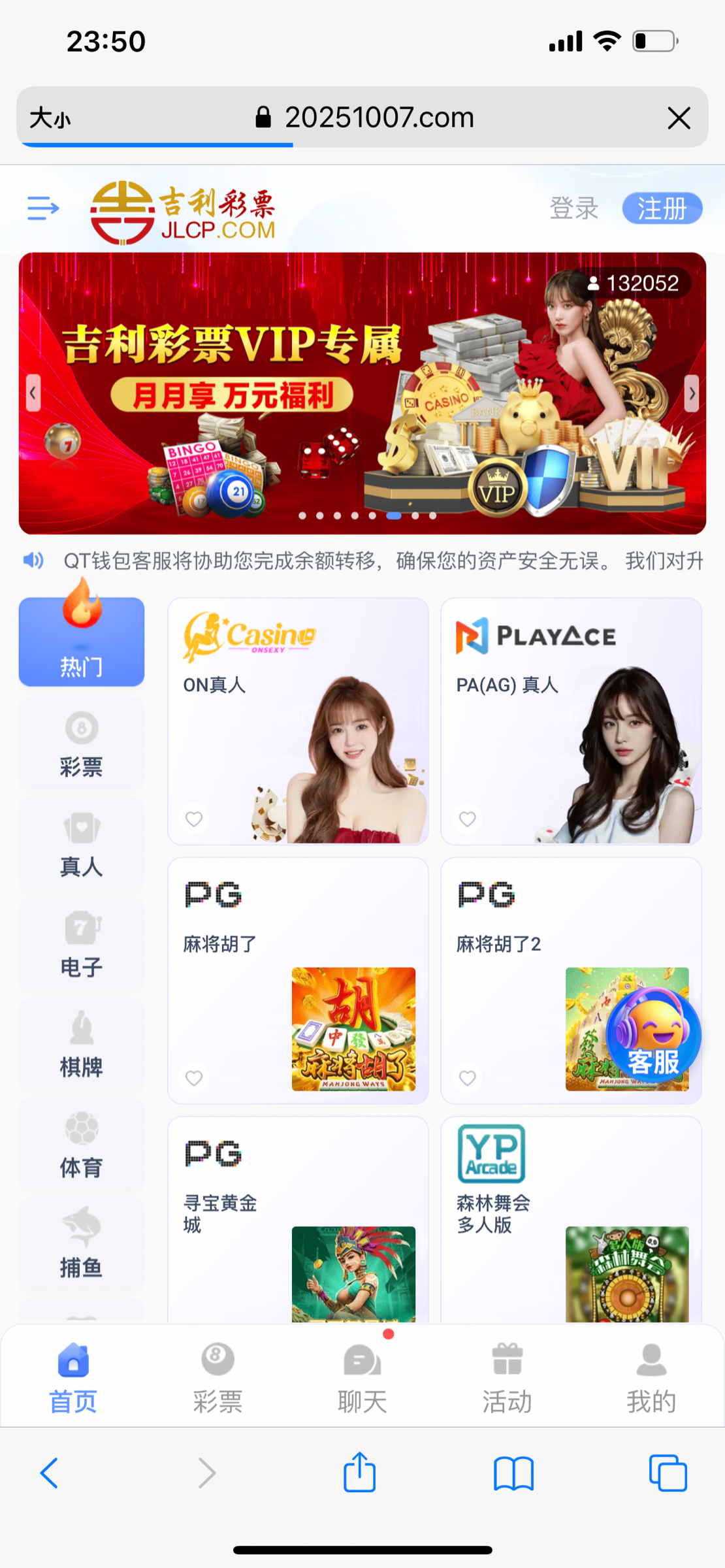Viewport: 725px width, 1568px height.
Task: Stop the page load in the address bar
Action: click(679, 118)
